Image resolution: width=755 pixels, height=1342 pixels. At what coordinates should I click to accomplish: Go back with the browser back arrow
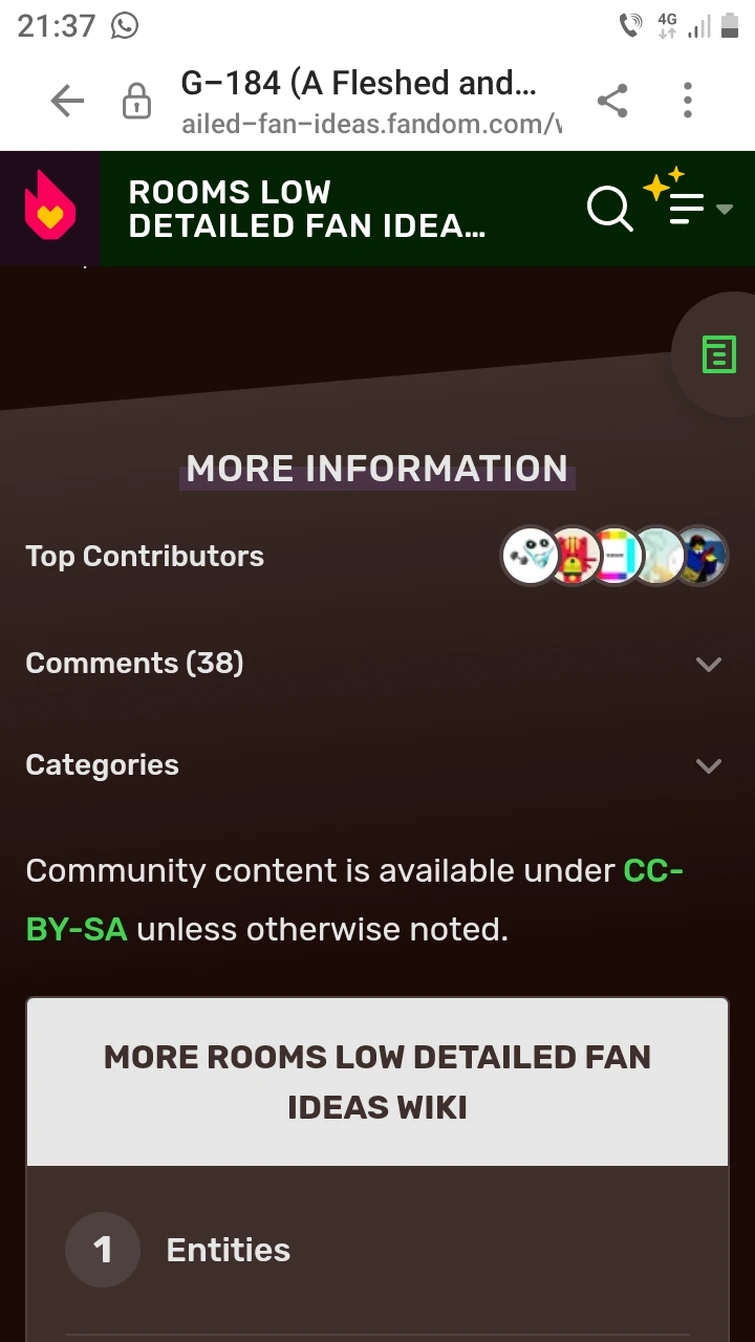point(66,100)
